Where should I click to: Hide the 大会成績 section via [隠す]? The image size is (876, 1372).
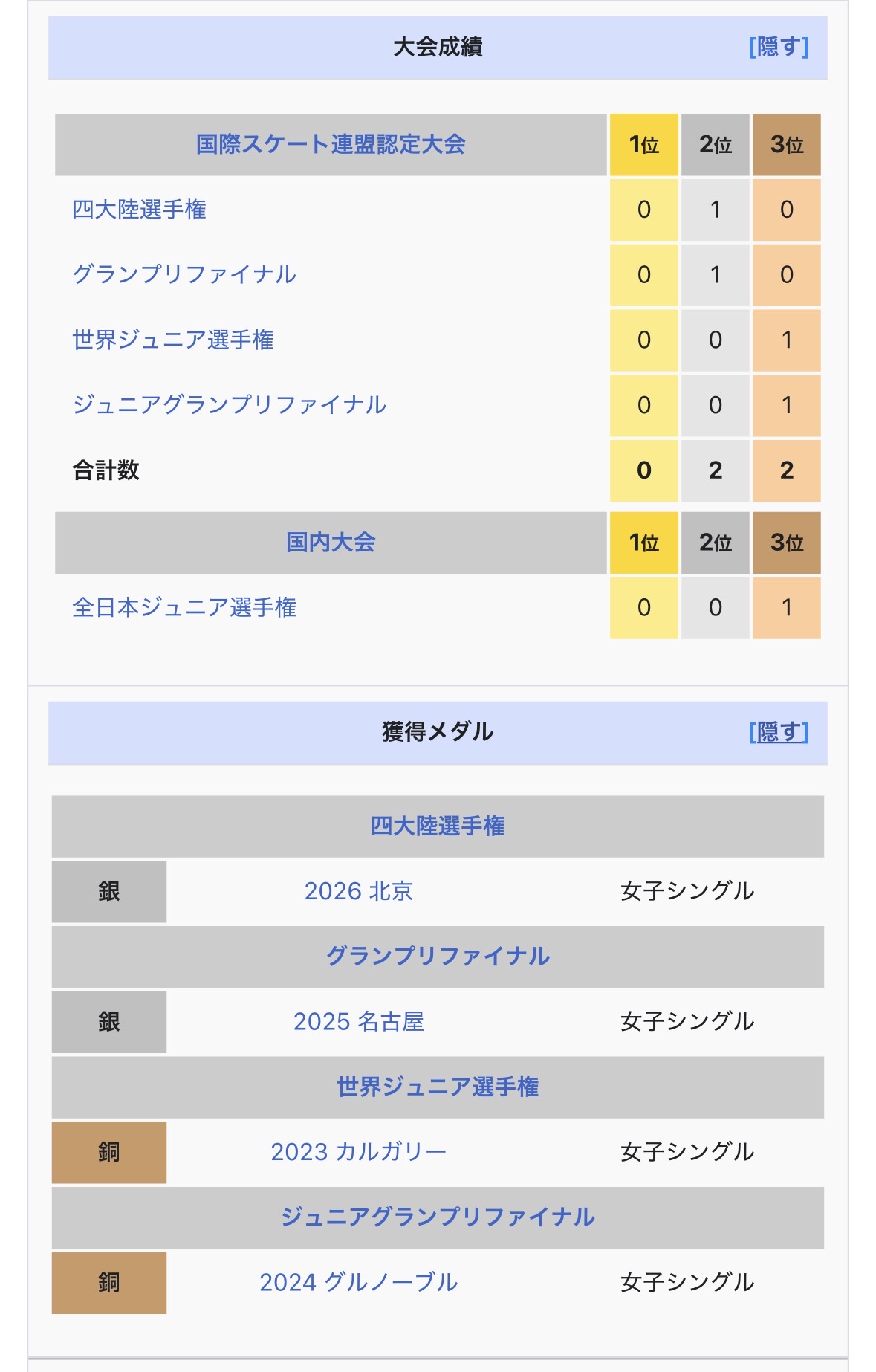click(x=779, y=47)
